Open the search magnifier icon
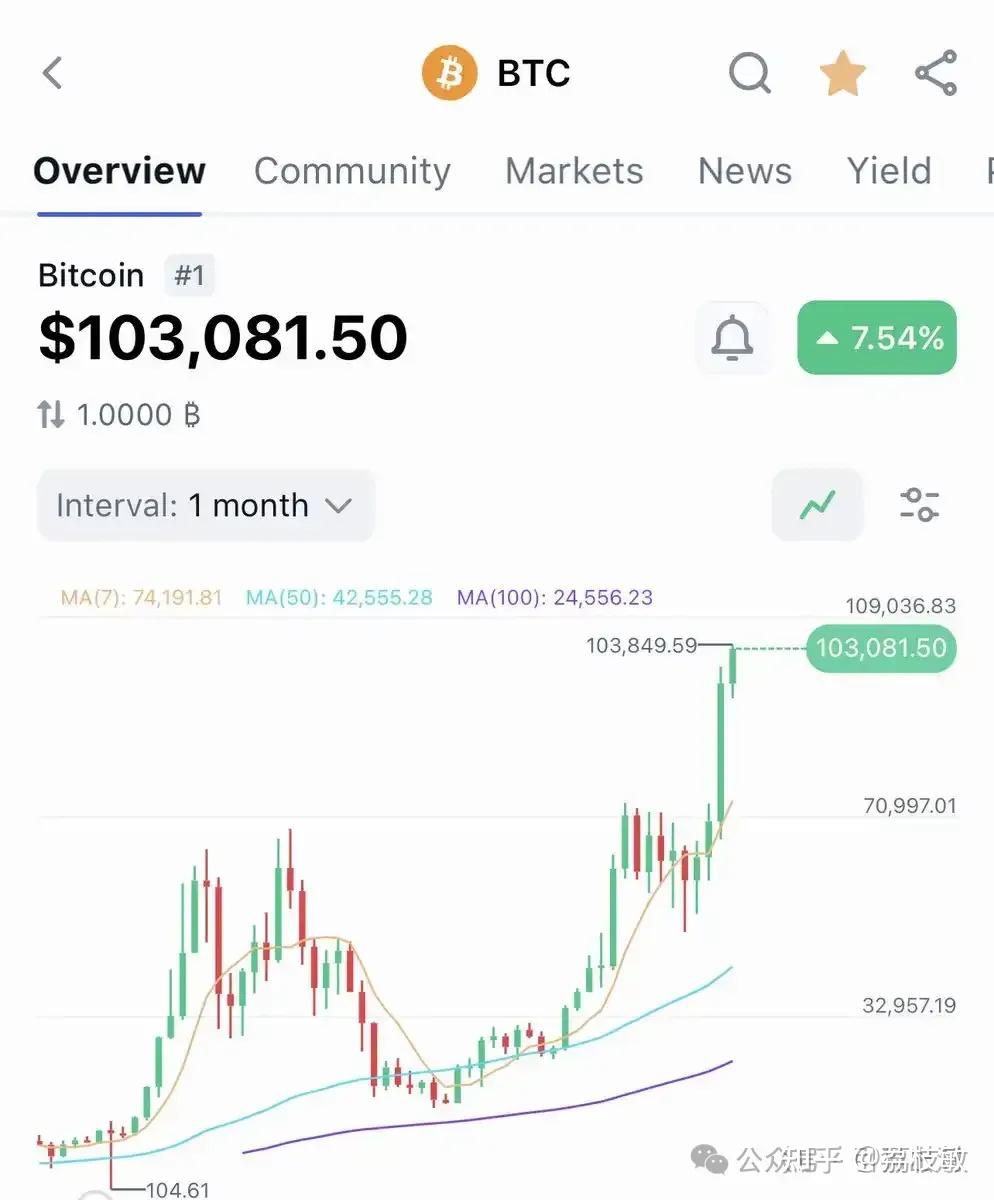Screen dimensions: 994x1200 click(x=749, y=73)
